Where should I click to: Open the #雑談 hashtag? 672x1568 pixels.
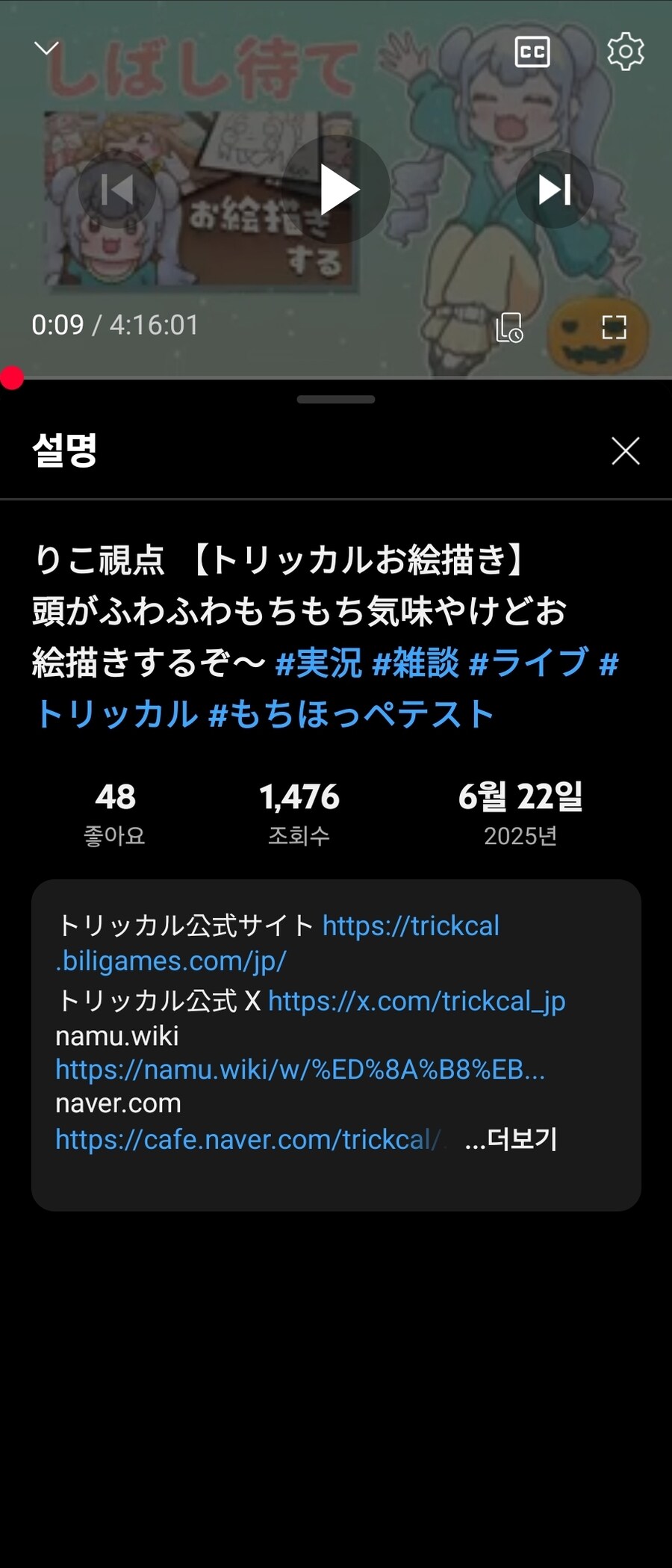click(x=415, y=663)
